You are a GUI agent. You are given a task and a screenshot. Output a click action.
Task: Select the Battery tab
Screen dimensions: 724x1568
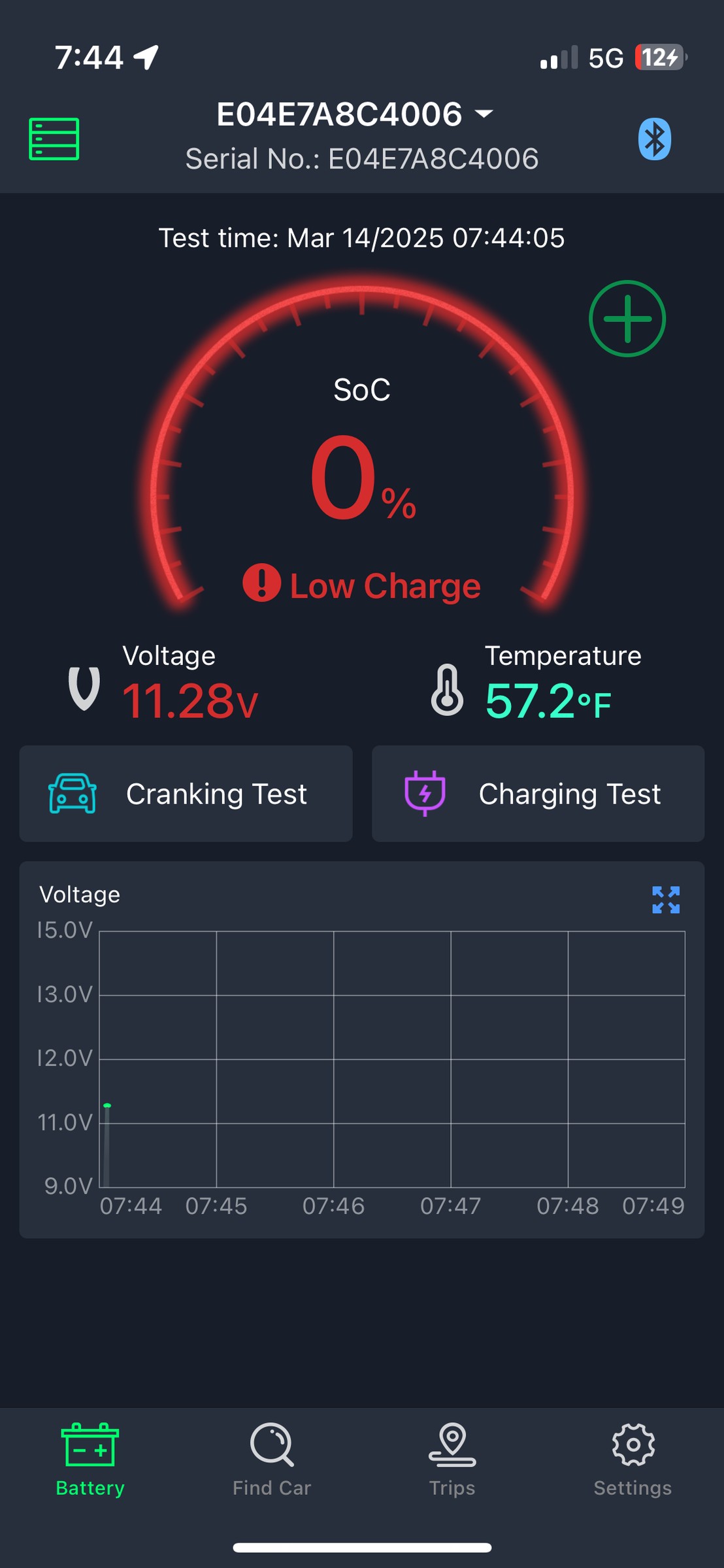90,1460
